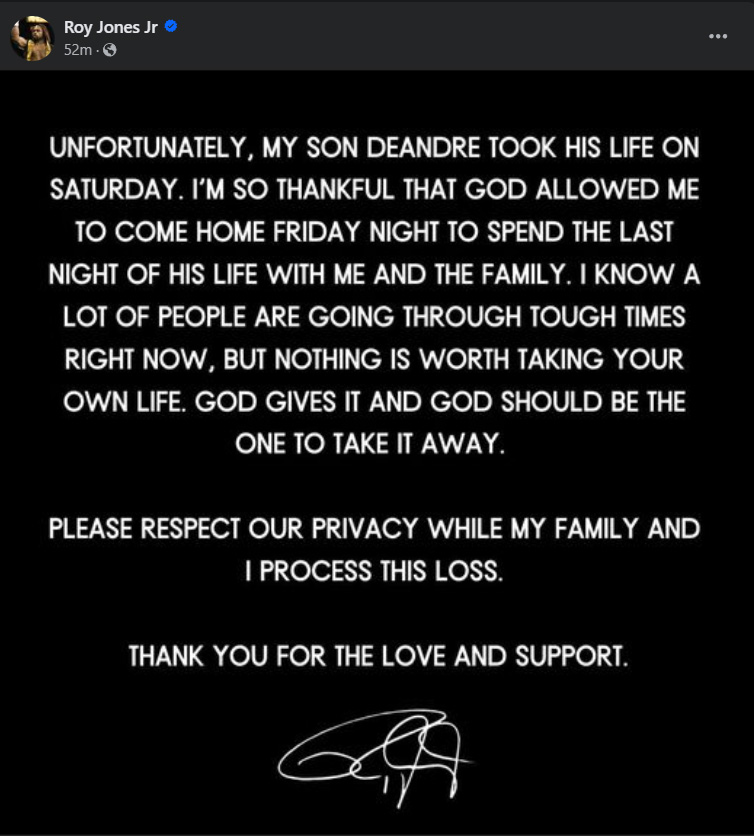Open the Roy Jones Jr profile name link
Image resolution: width=754 pixels, height=836 pixels.
pyautogui.click(x=110, y=28)
